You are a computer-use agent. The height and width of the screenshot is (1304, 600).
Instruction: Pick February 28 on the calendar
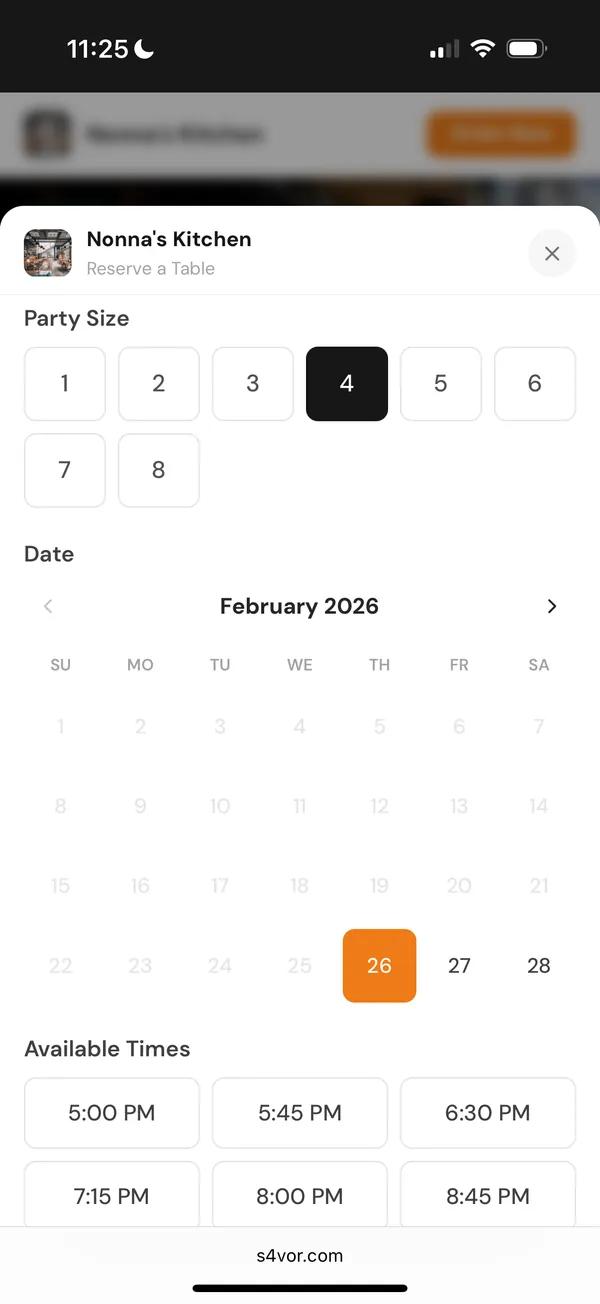539,966
